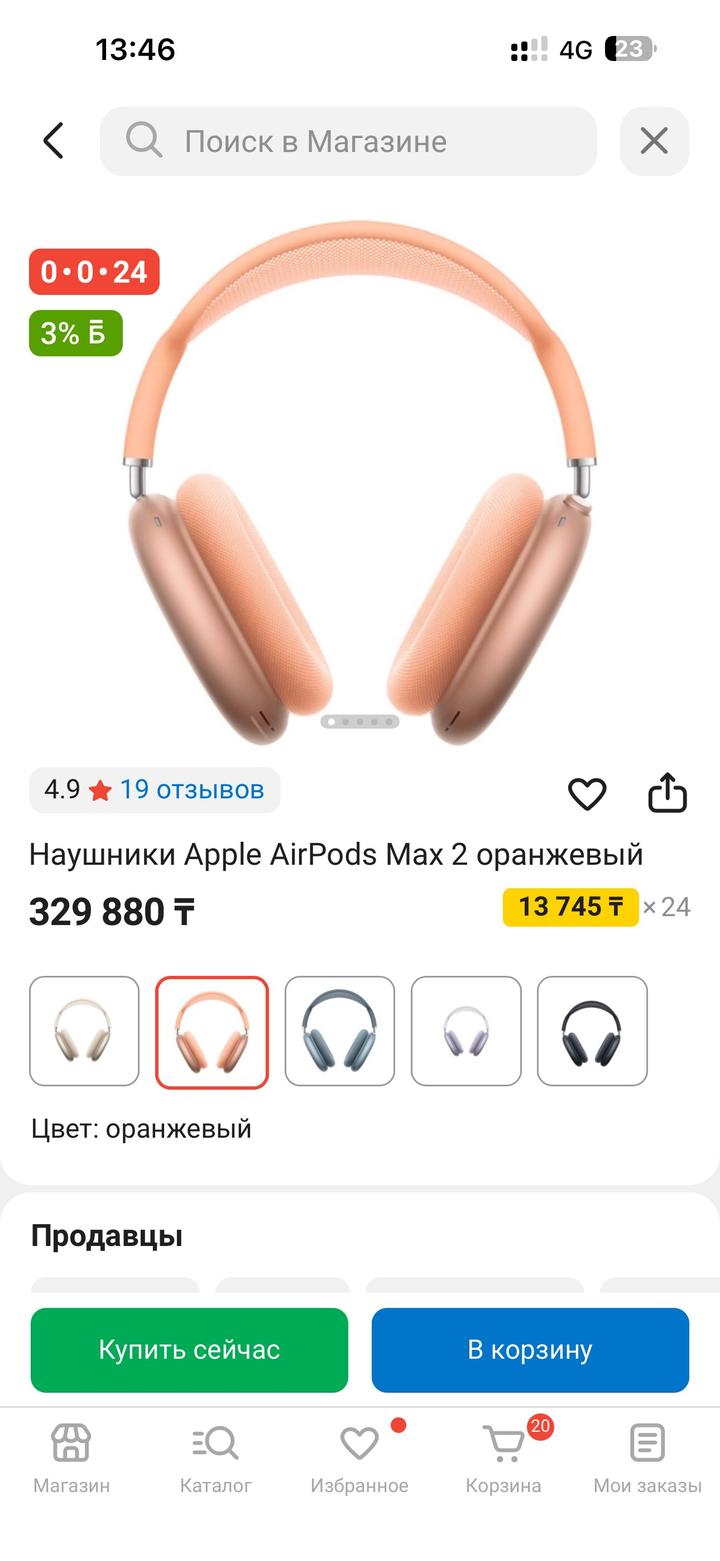Tap the Поиск в Магазине search field
720x1561 pixels.
coord(348,141)
